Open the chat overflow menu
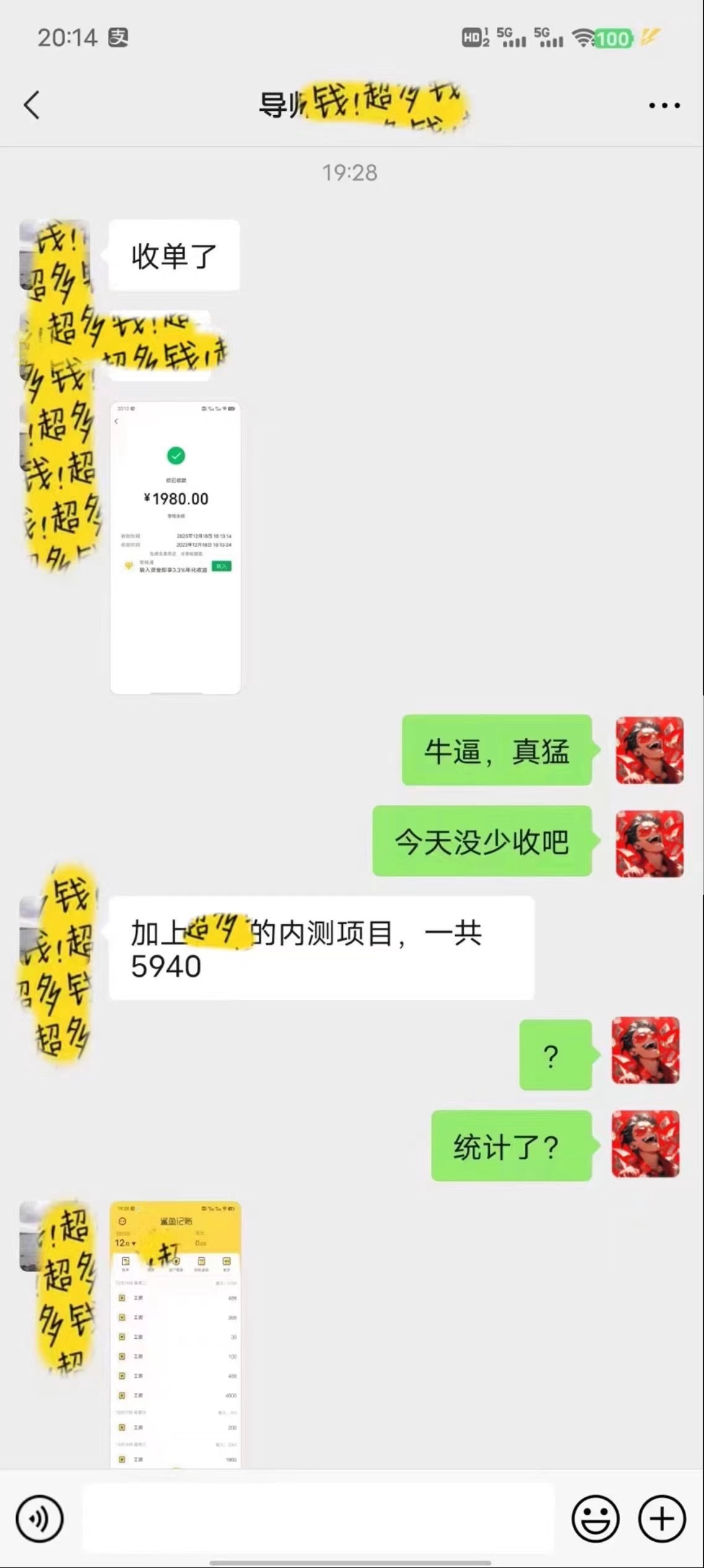 (664, 105)
